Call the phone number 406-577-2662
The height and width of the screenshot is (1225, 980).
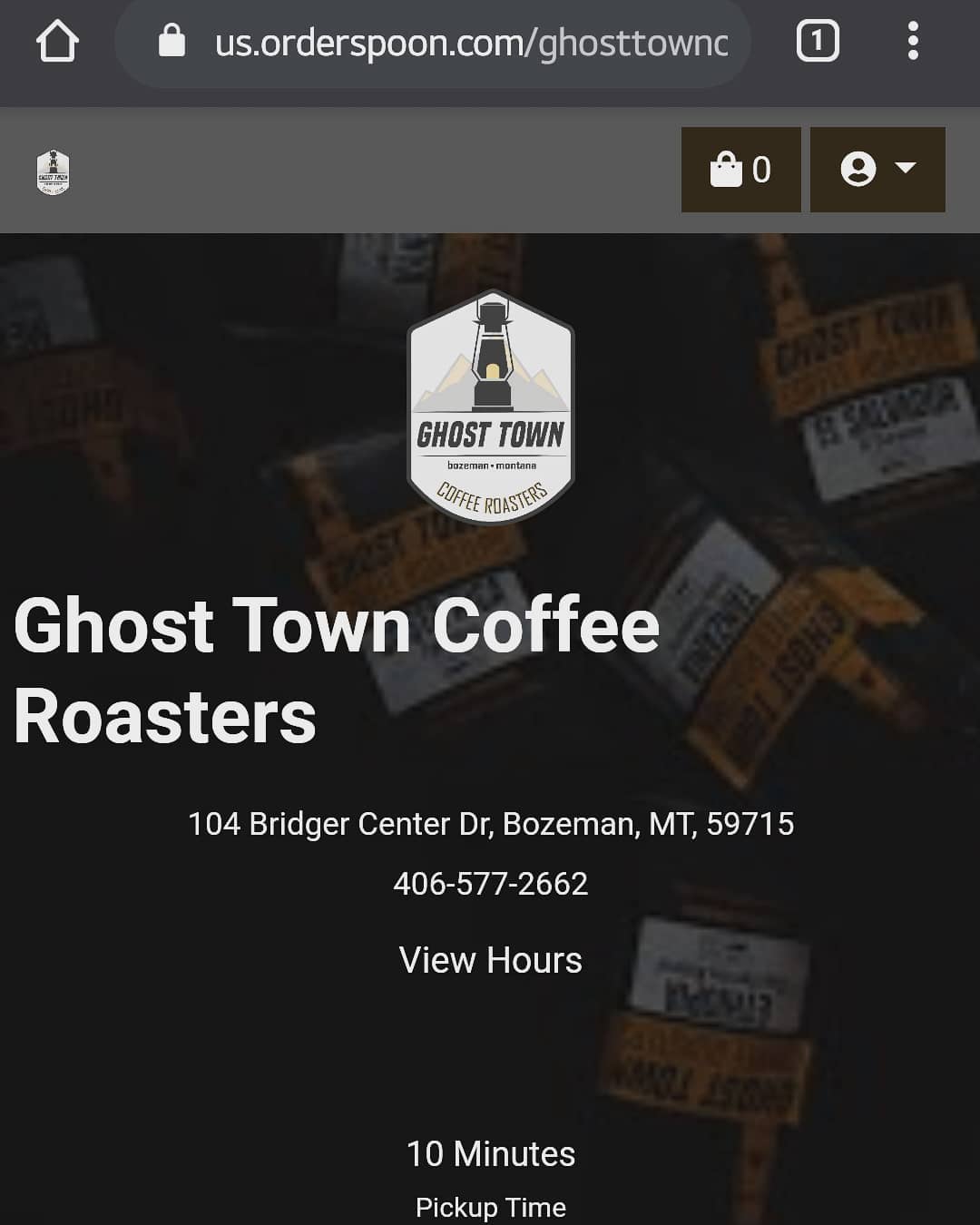click(x=490, y=883)
